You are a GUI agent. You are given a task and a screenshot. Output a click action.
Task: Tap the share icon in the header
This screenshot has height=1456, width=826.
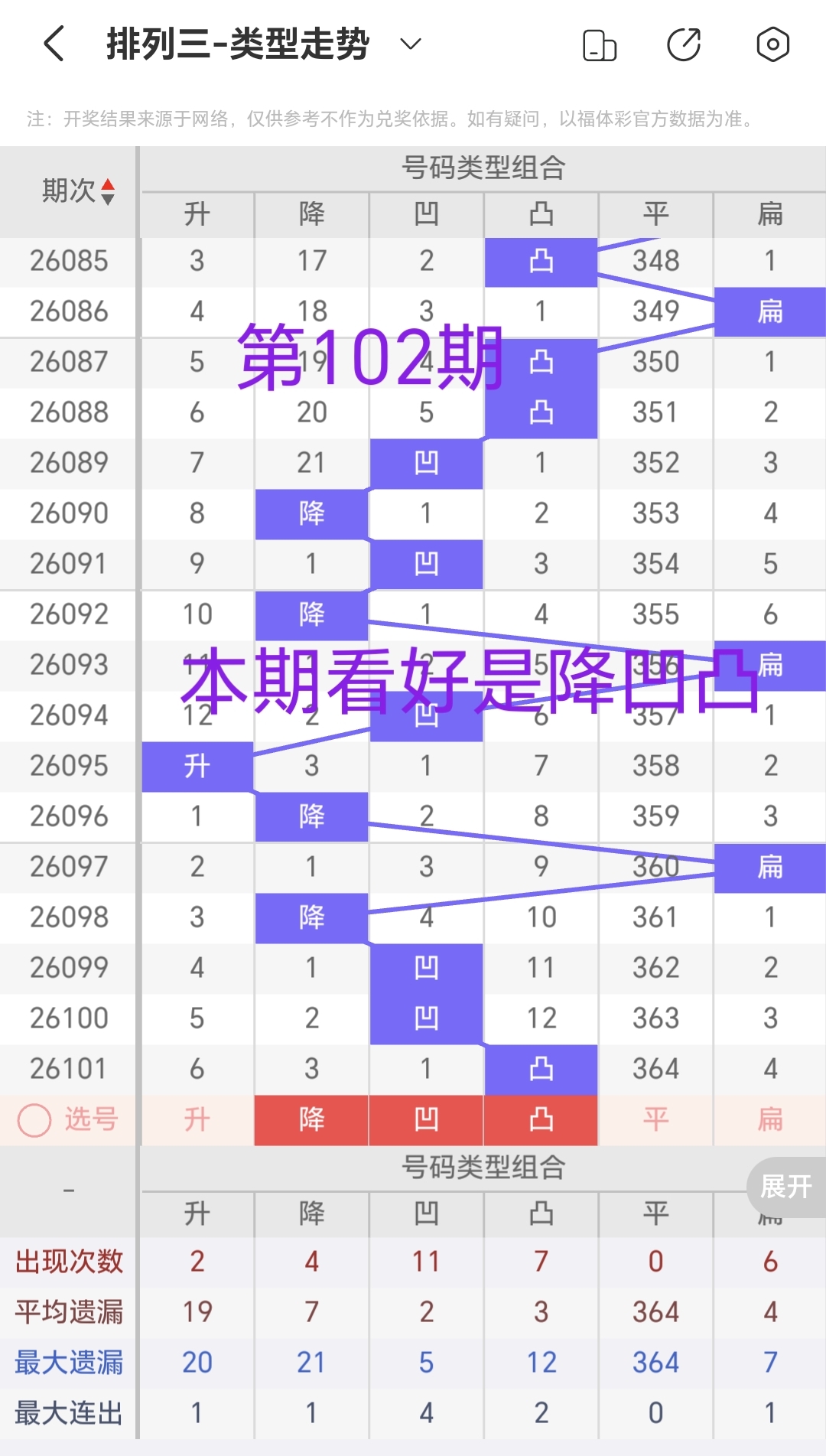pos(685,45)
